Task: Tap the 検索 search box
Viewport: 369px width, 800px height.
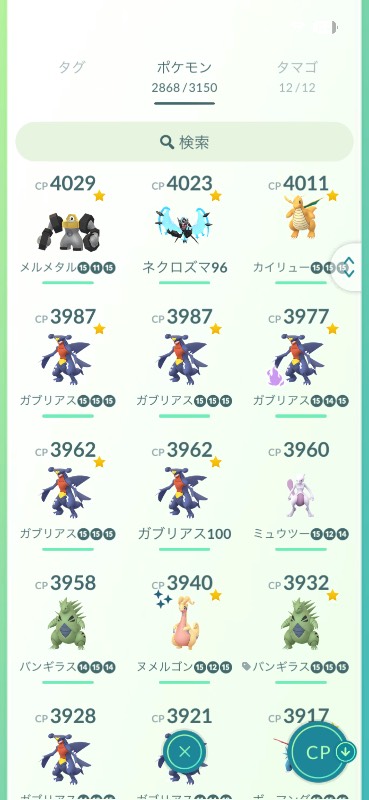Action: click(x=184, y=142)
